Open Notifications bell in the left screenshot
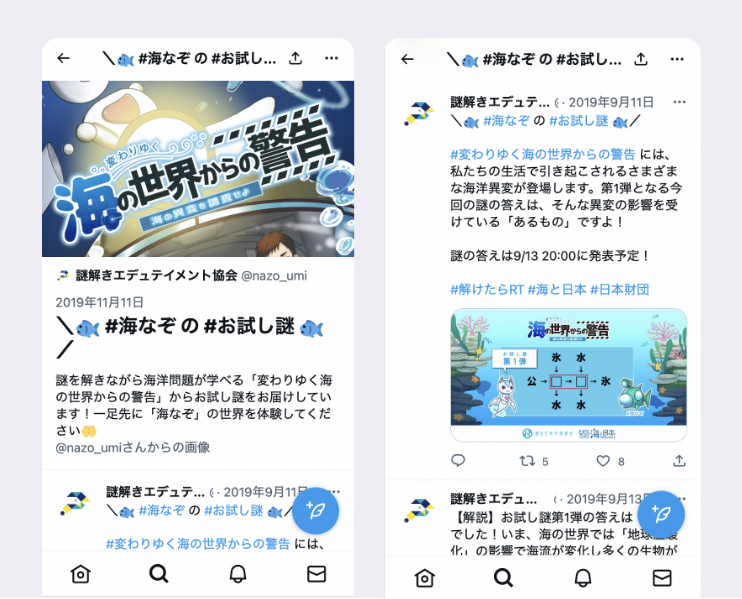 (238, 574)
